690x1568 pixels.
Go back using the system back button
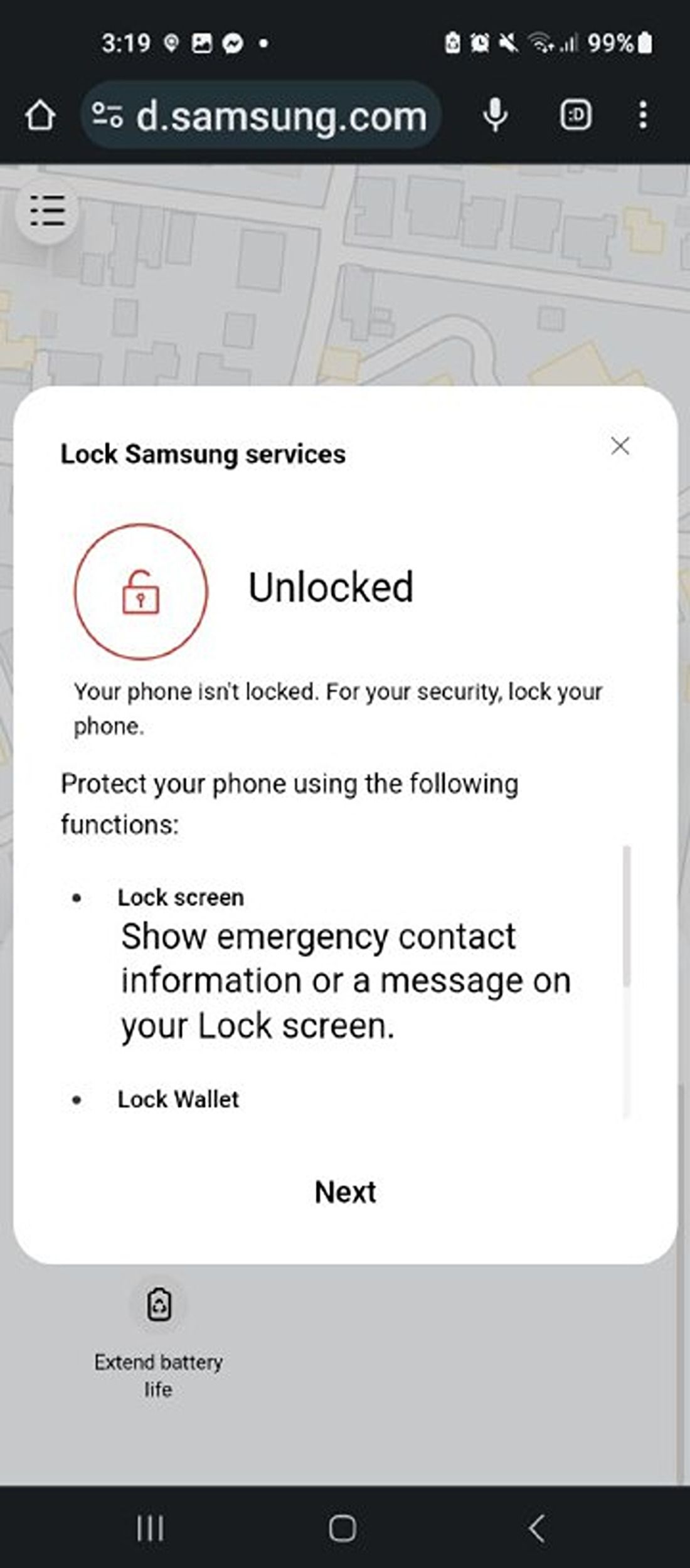pyautogui.click(x=537, y=1528)
